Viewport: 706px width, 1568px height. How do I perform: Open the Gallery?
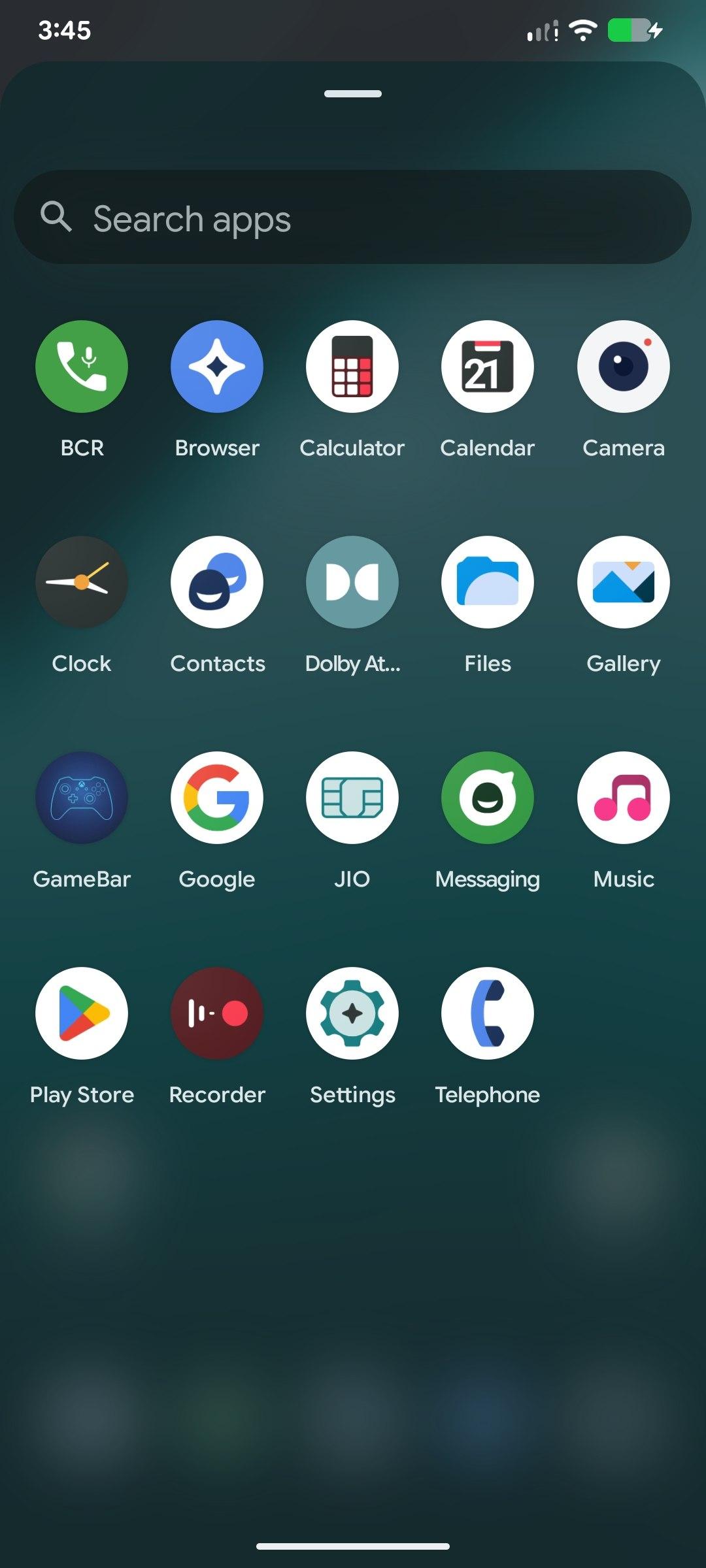(x=623, y=582)
